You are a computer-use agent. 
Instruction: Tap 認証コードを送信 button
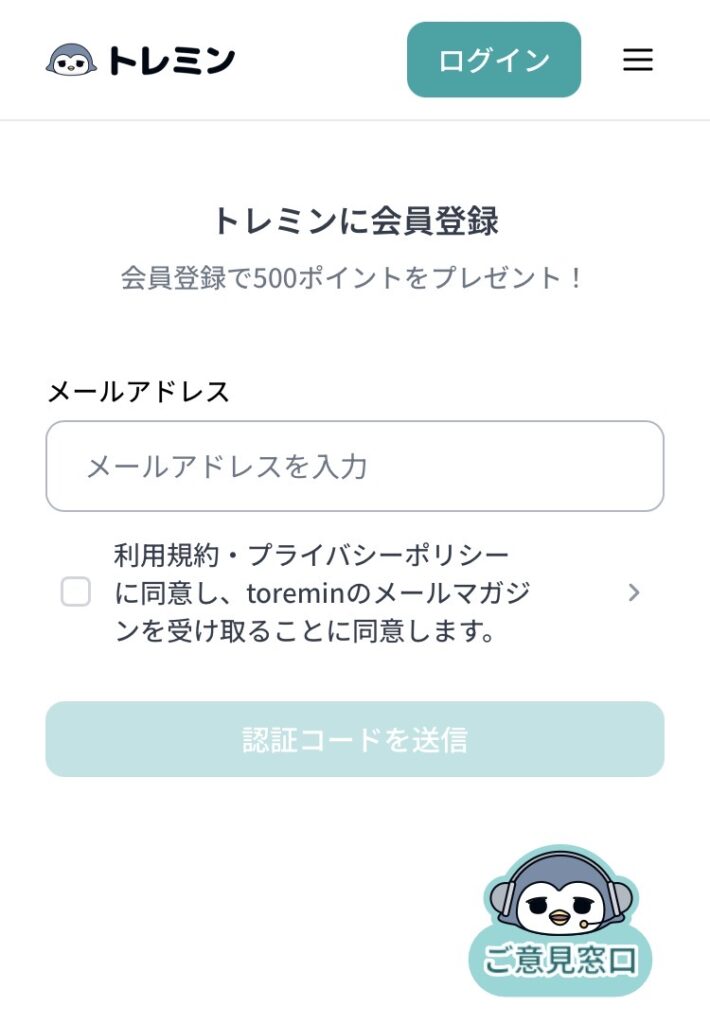pos(354,739)
